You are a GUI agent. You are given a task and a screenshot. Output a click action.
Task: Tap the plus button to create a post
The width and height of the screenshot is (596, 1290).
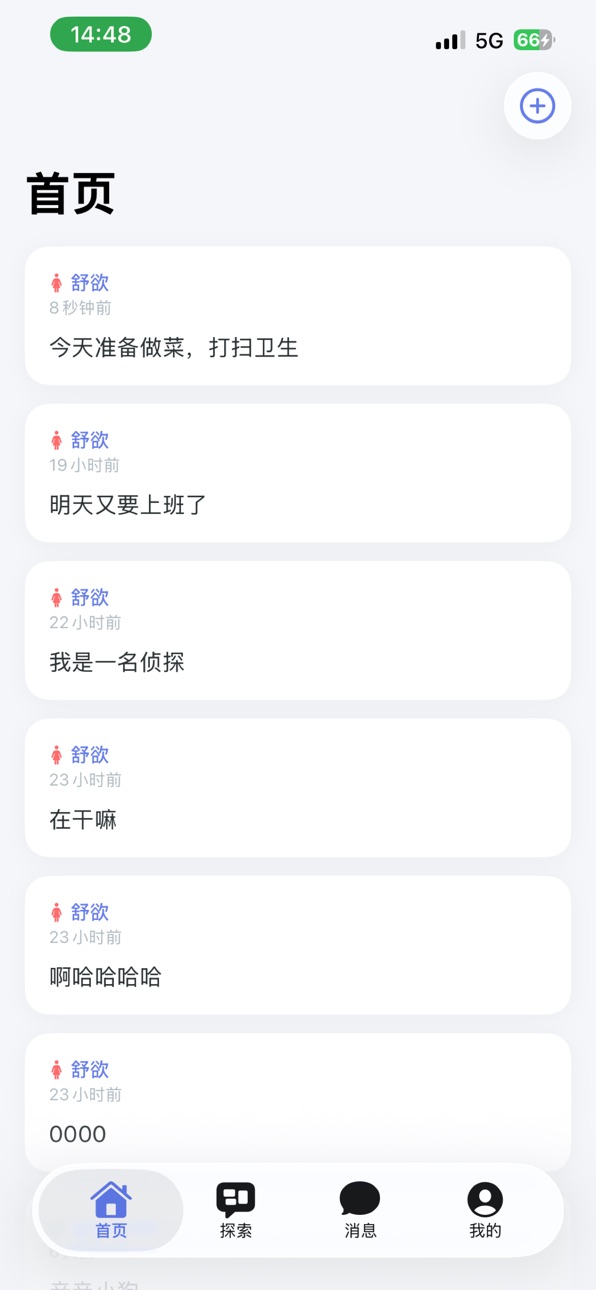537,106
